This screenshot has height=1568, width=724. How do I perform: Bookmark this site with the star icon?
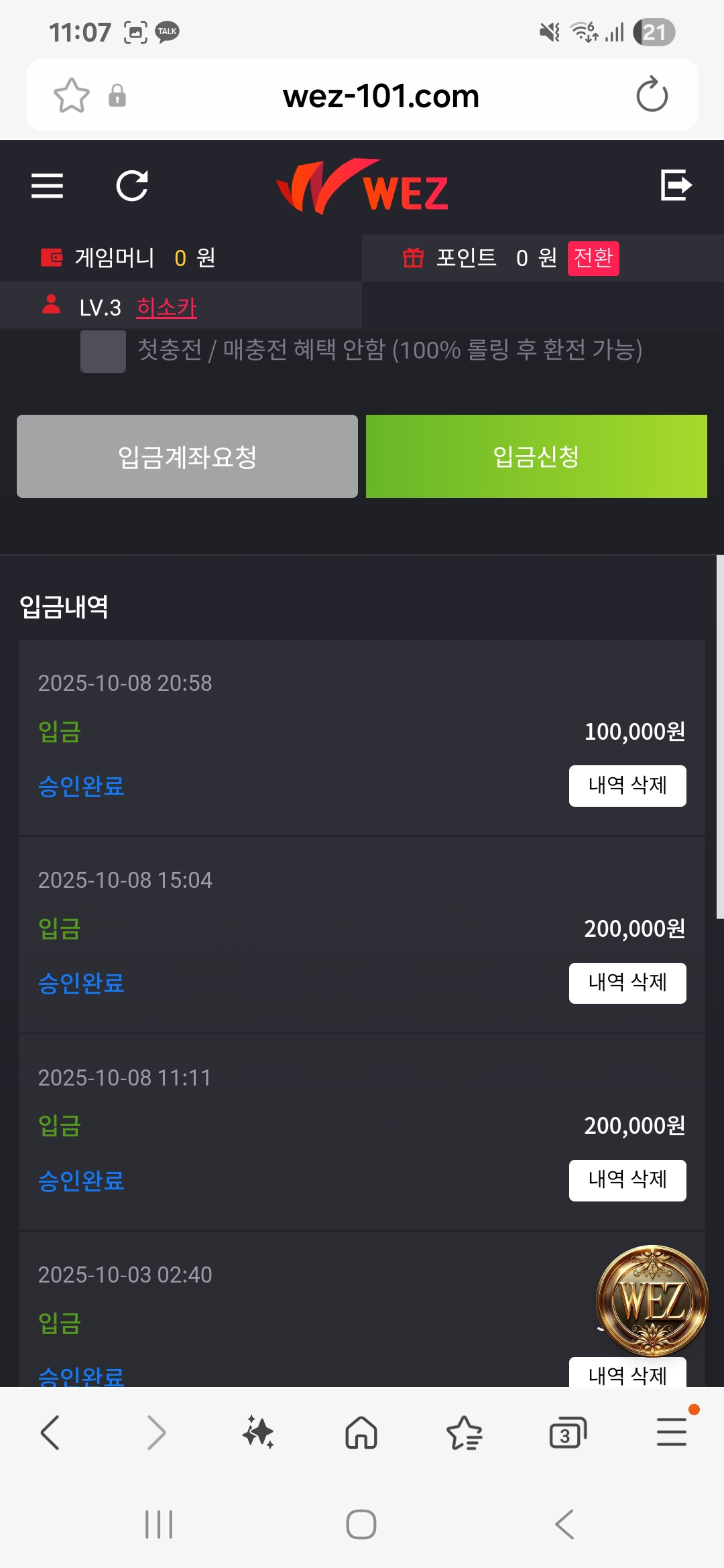71,95
